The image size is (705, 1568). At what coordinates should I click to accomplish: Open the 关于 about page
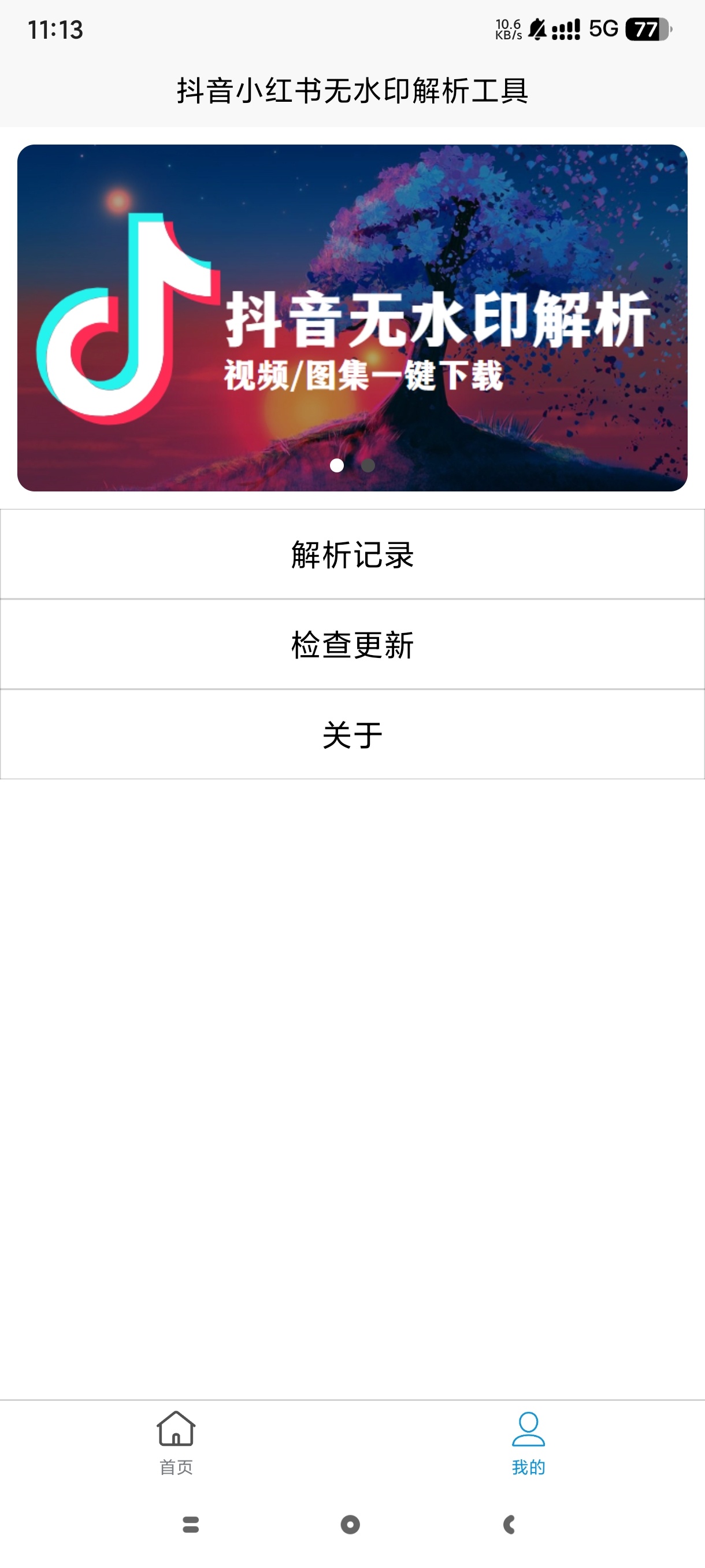click(352, 735)
